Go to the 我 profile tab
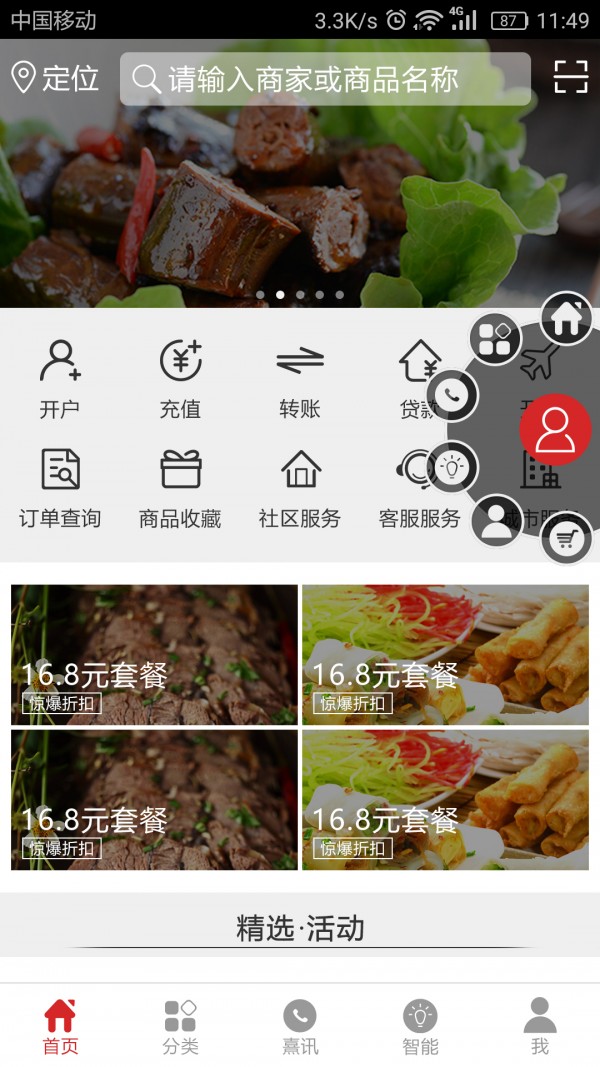Image resolution: width=600 pixels, height=1067 pixels. click(x=540, y=1027)
